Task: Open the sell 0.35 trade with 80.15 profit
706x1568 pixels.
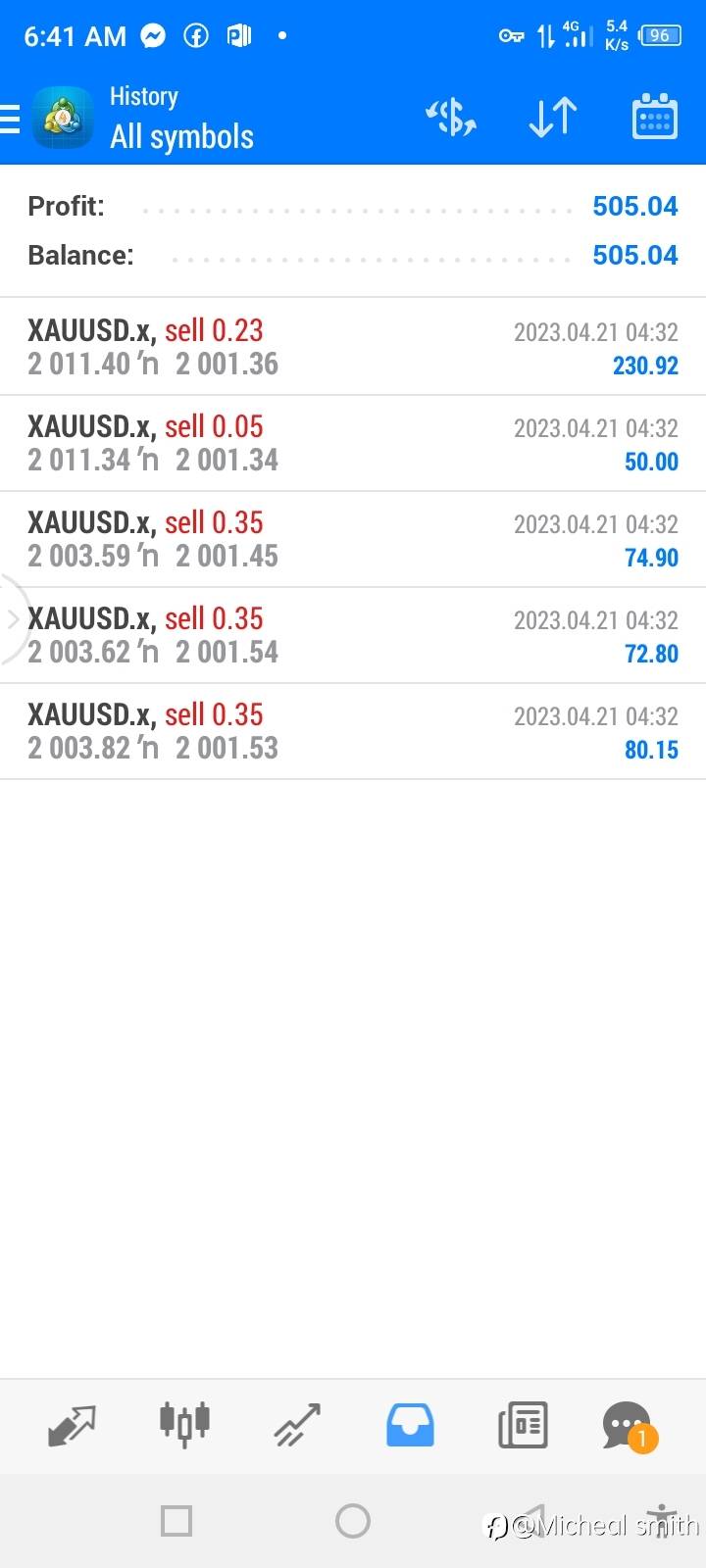Action: point(353,731)
